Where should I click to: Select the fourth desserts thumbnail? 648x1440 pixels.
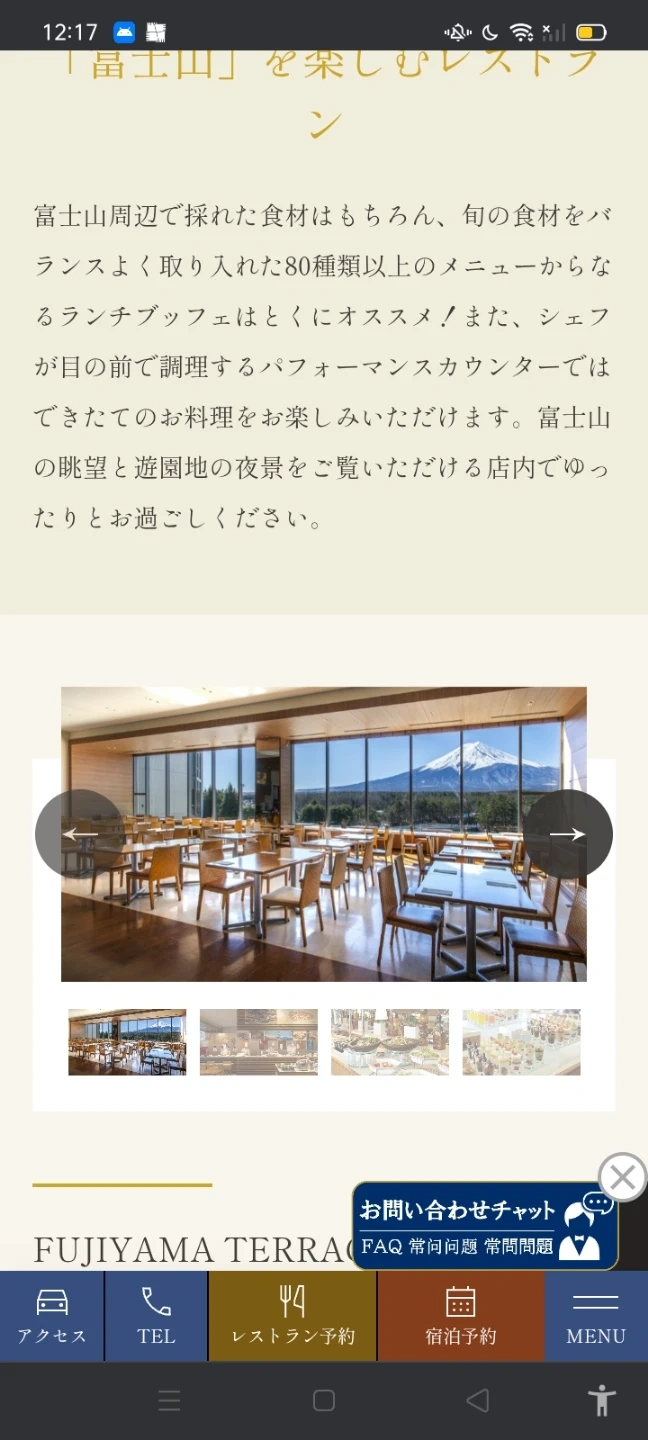pyautogui.click(x=521, y=1042)
